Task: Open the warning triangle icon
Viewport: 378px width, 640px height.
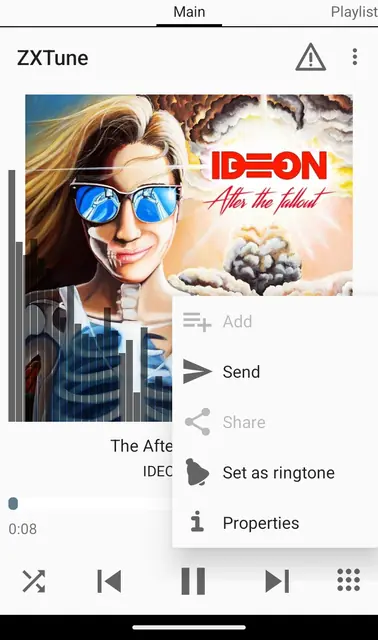Action: pyautogui.click(x=311, y=57)
